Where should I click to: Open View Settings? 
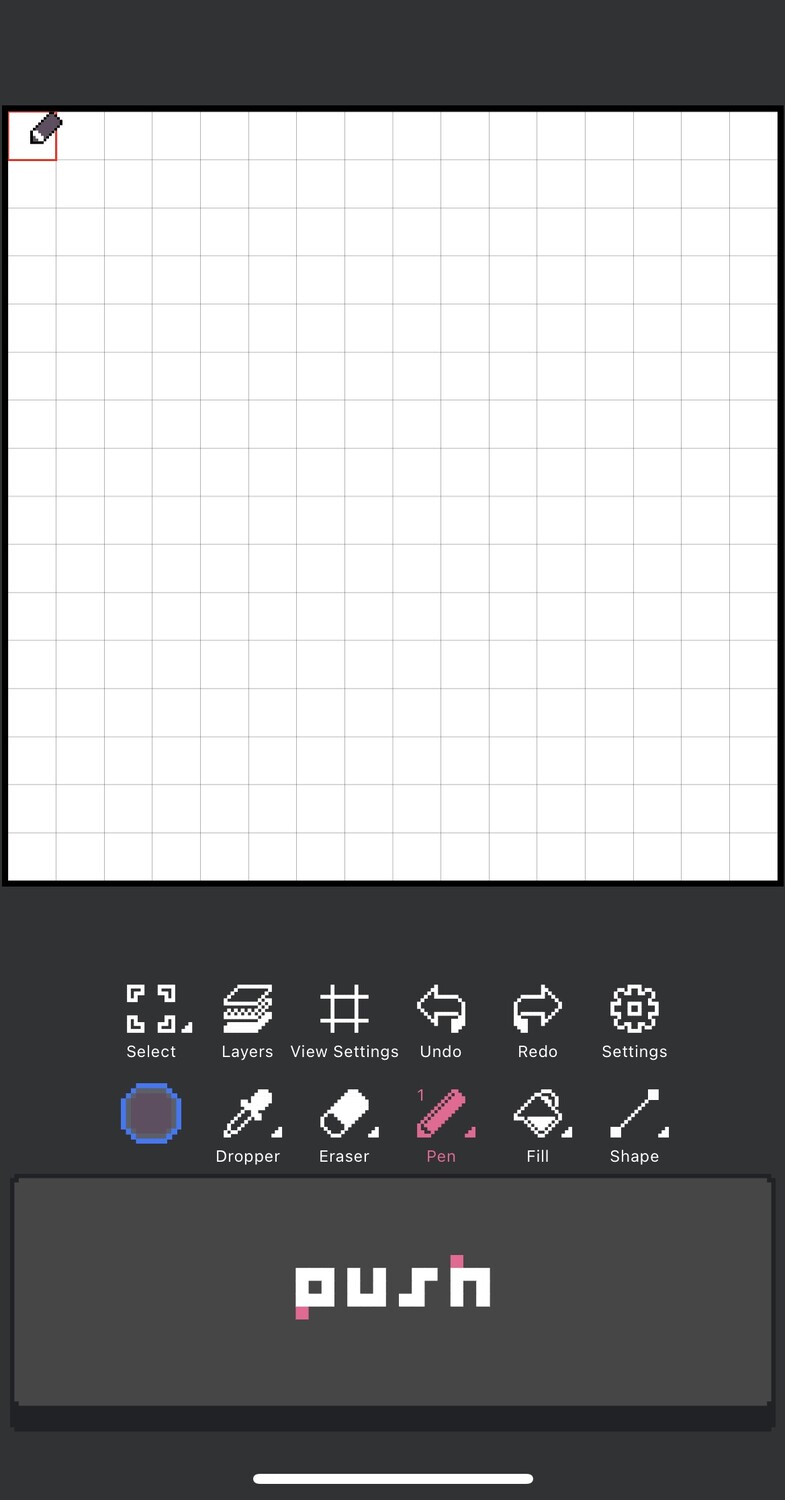coord(344,1010)
